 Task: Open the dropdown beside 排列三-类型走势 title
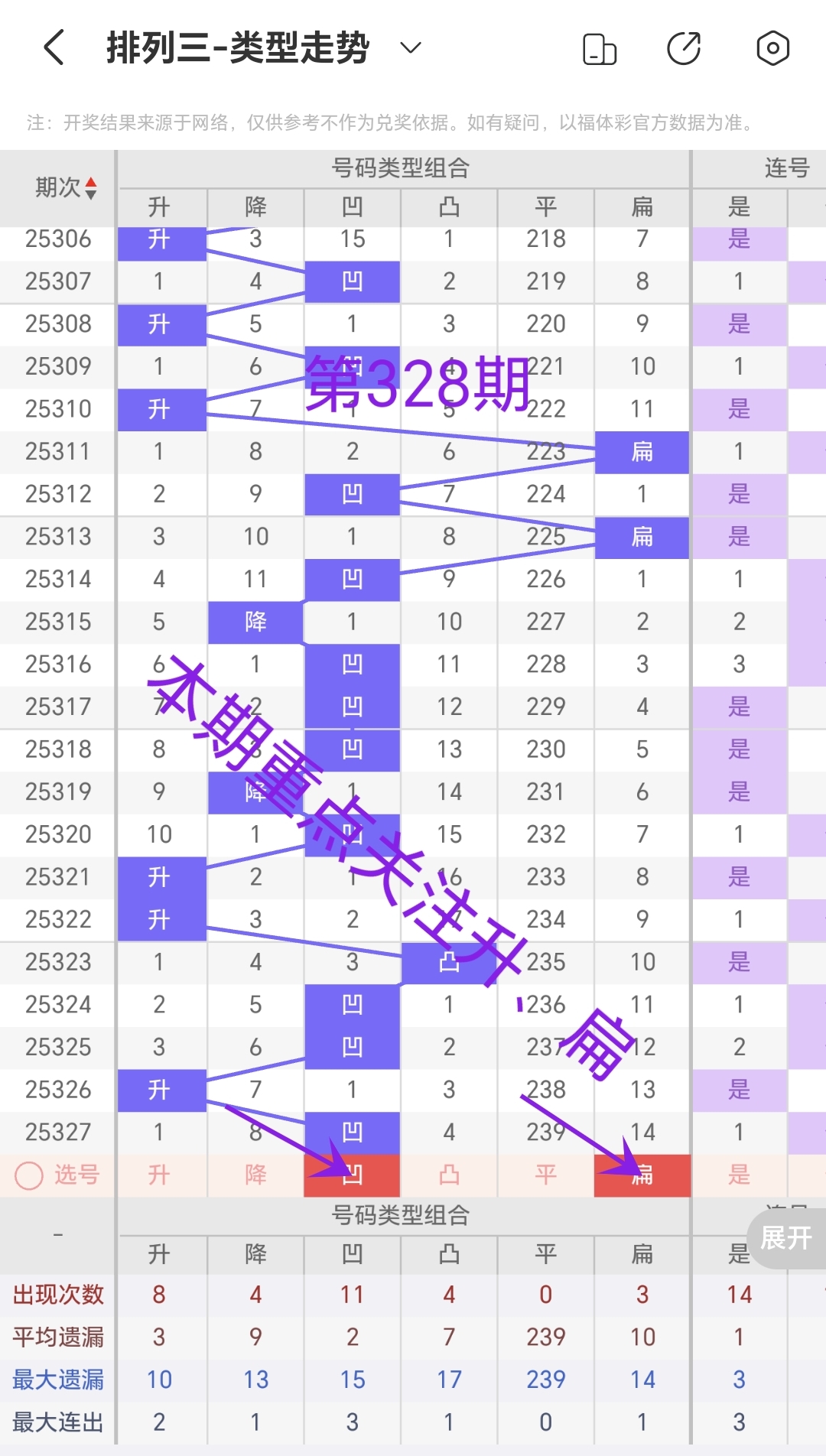click(x=410, y=47)
